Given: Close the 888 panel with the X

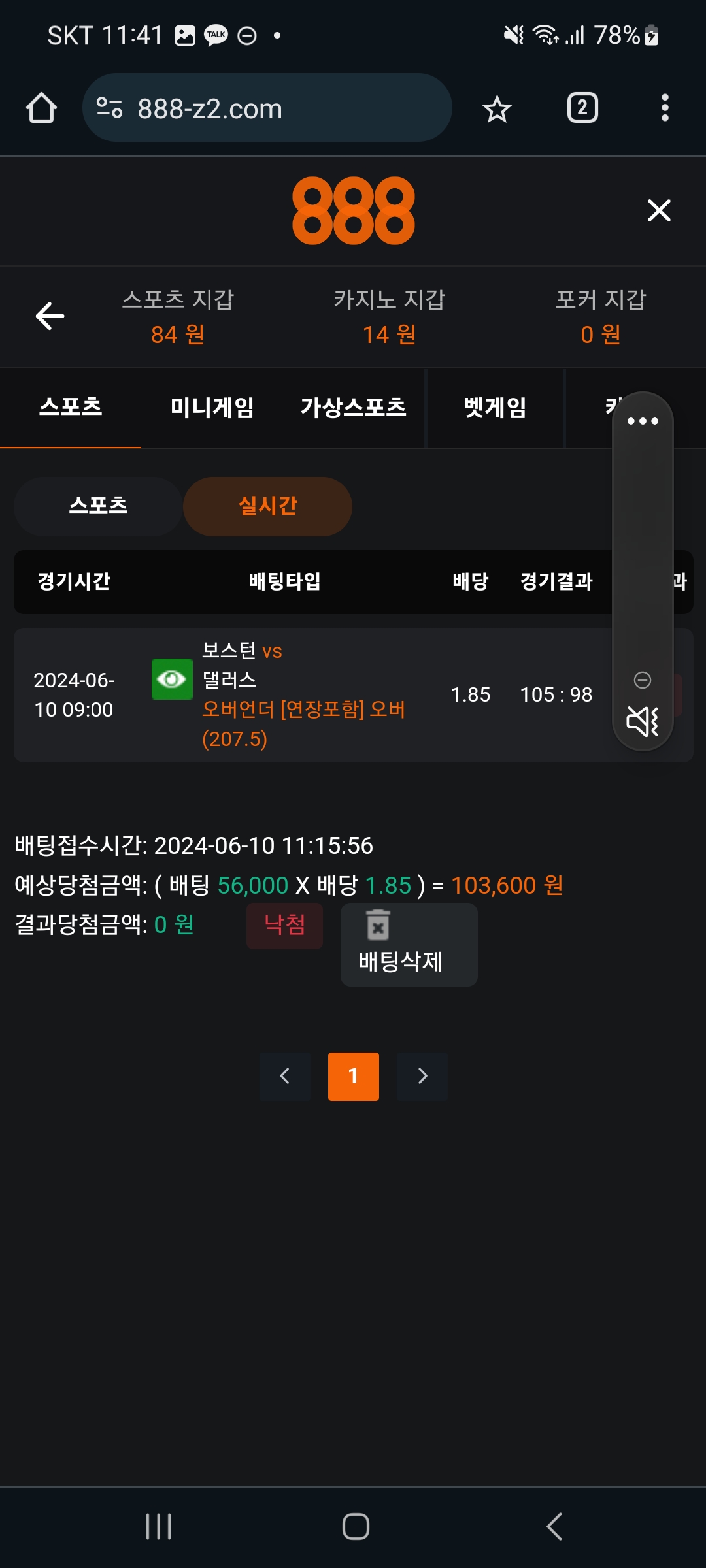Looking at the screenshot, I should point(659,210).
